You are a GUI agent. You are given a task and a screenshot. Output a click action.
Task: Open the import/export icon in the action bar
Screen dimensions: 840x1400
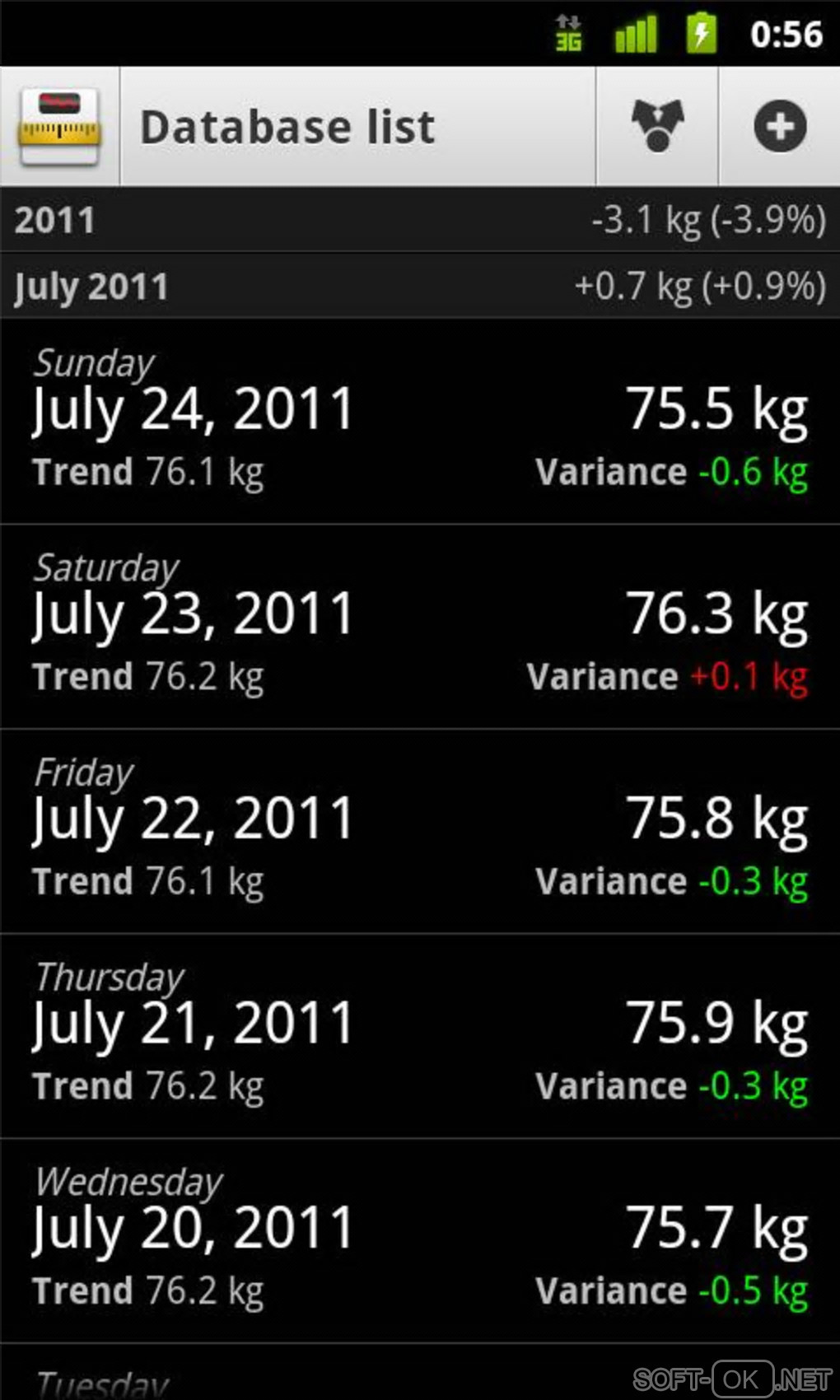[x=657, y=127]
